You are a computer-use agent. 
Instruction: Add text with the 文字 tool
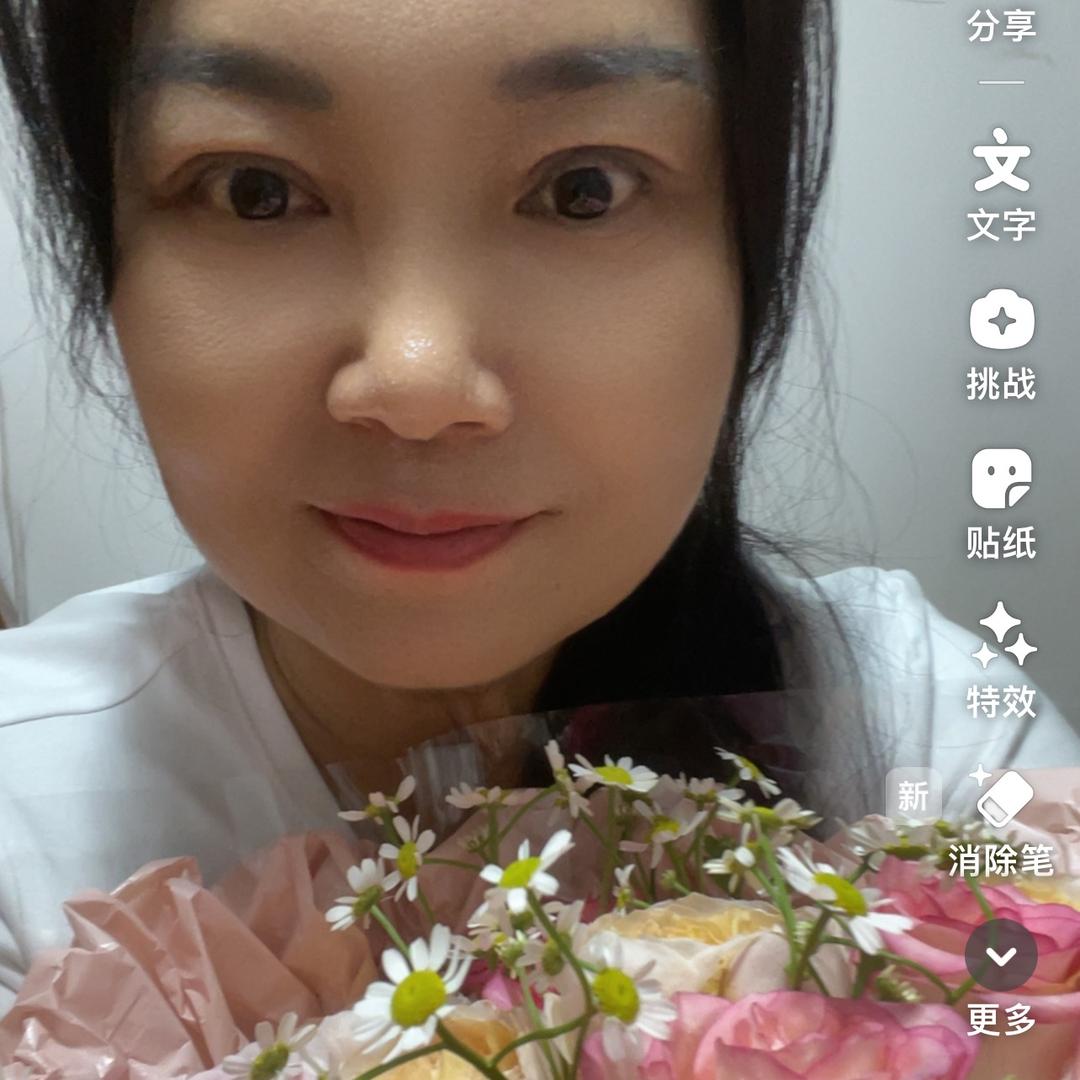point(1001,163)
